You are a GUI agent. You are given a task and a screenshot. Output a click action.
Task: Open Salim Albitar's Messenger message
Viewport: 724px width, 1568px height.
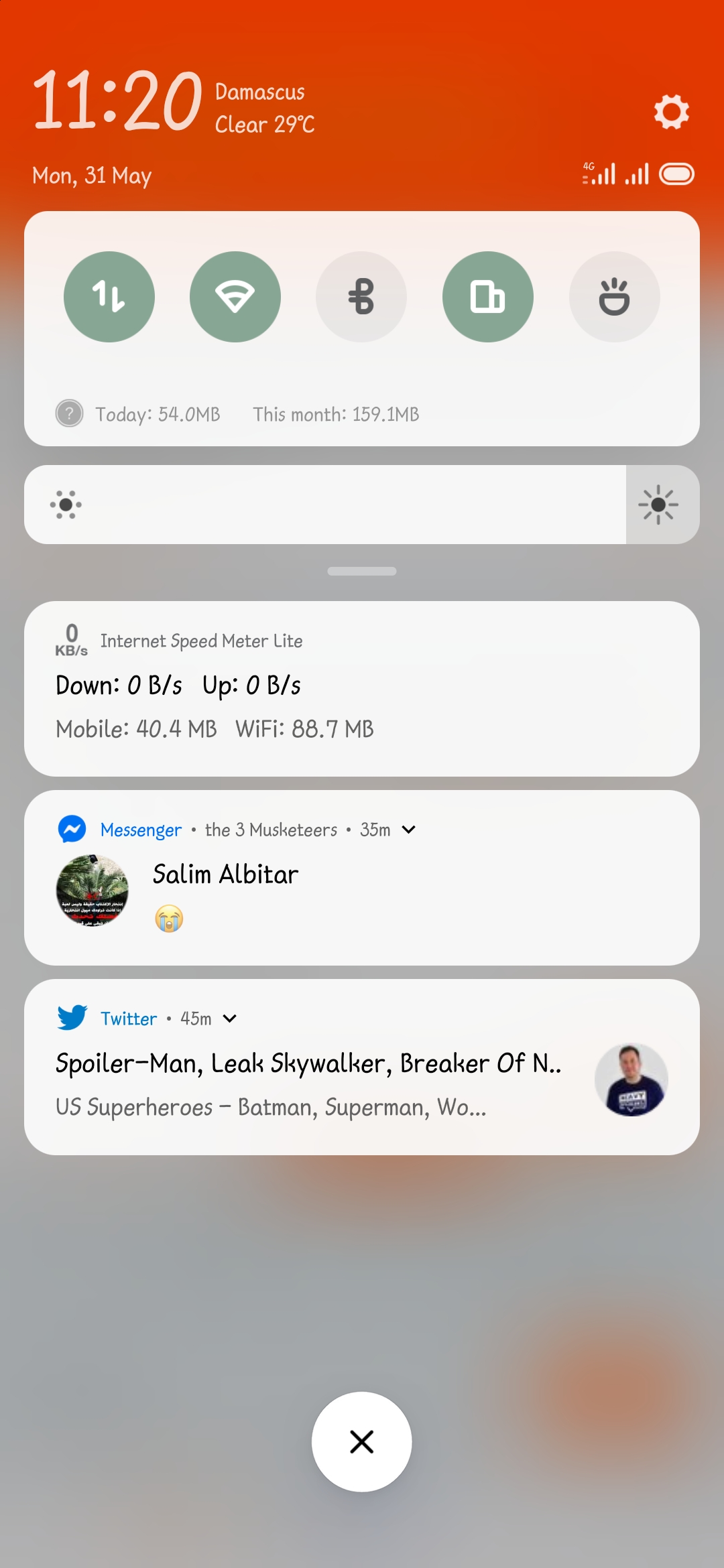[362, 878]
